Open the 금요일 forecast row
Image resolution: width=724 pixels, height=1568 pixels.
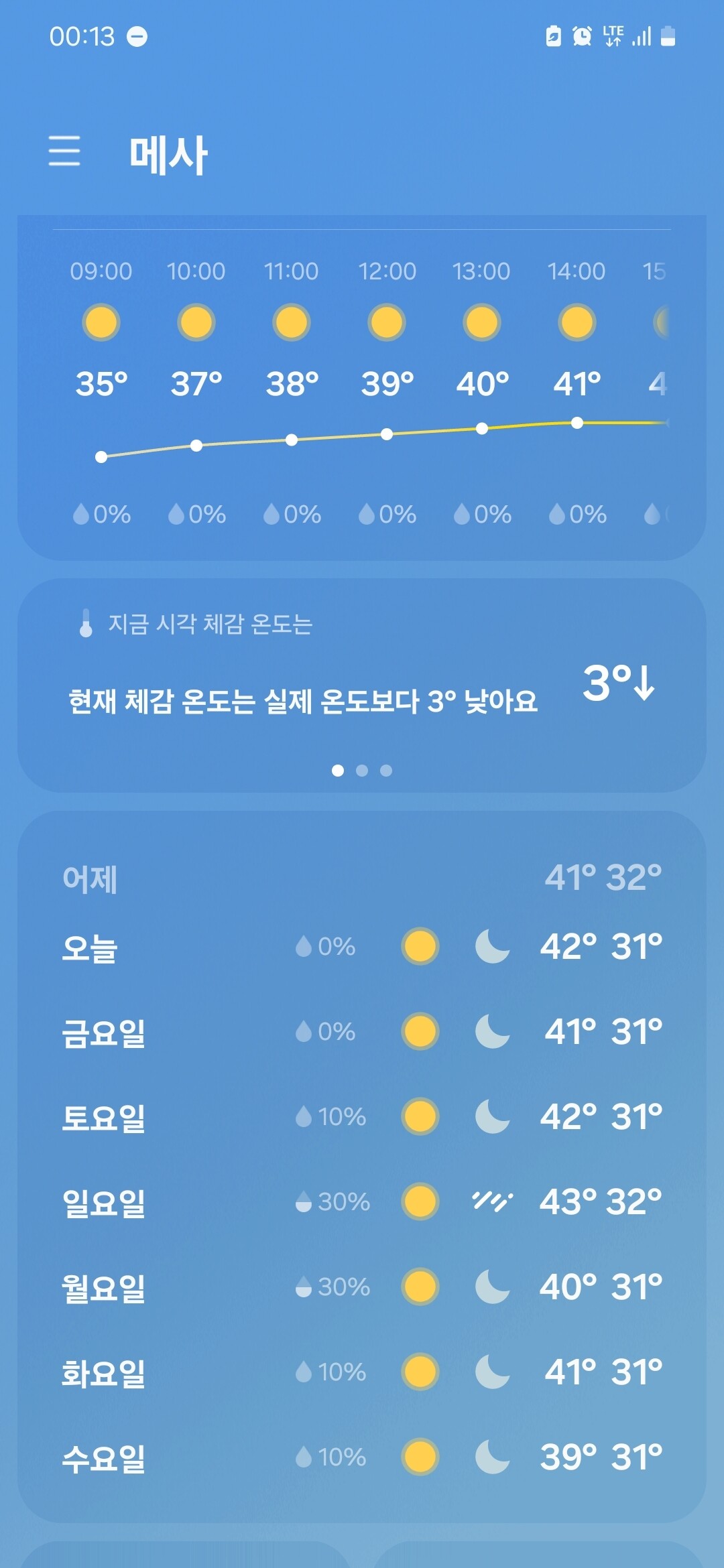362,1031
